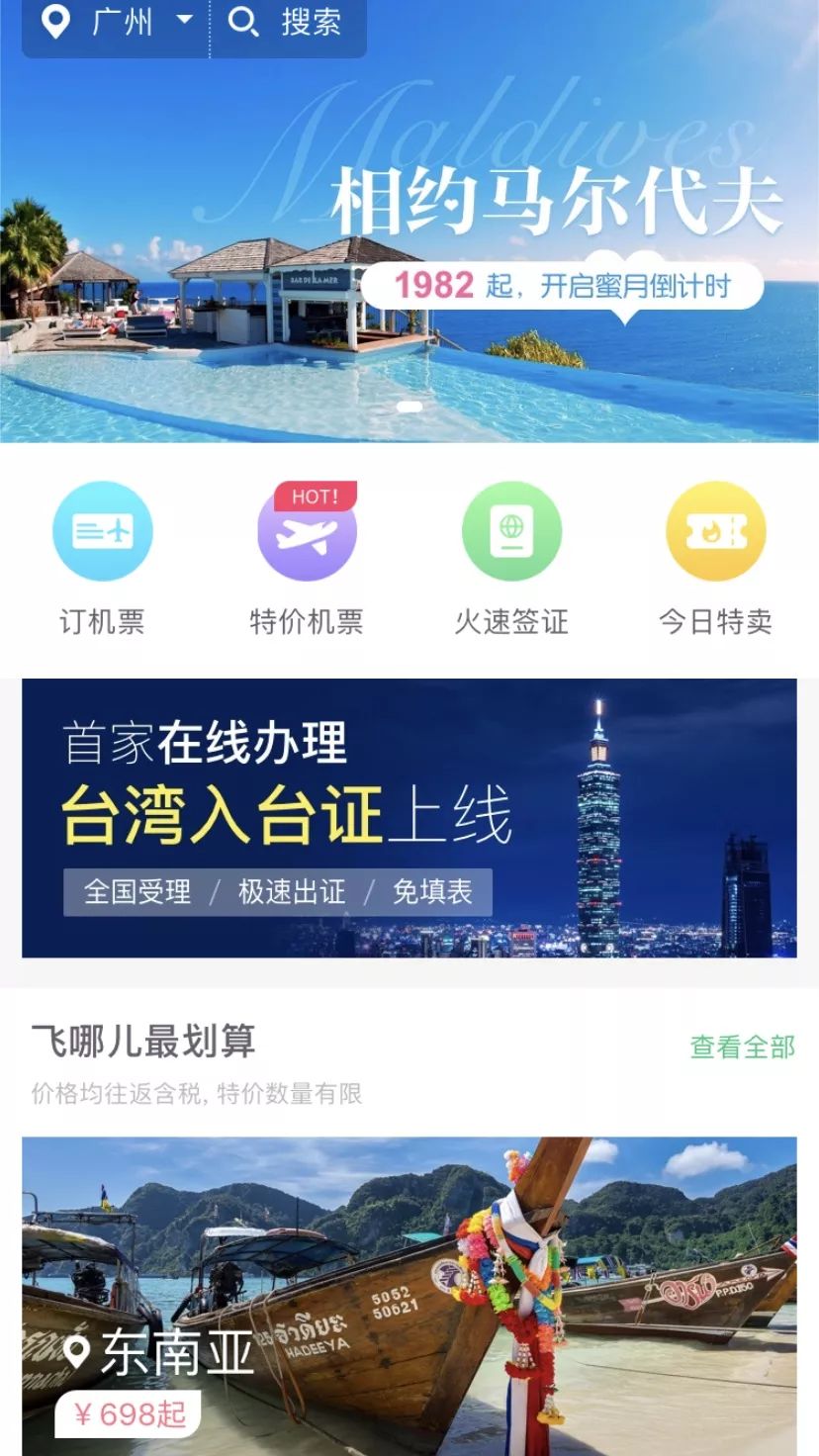
Task: Open the 台湾入台证 banner
Action: pyautogui.click(x=409, y=819)
